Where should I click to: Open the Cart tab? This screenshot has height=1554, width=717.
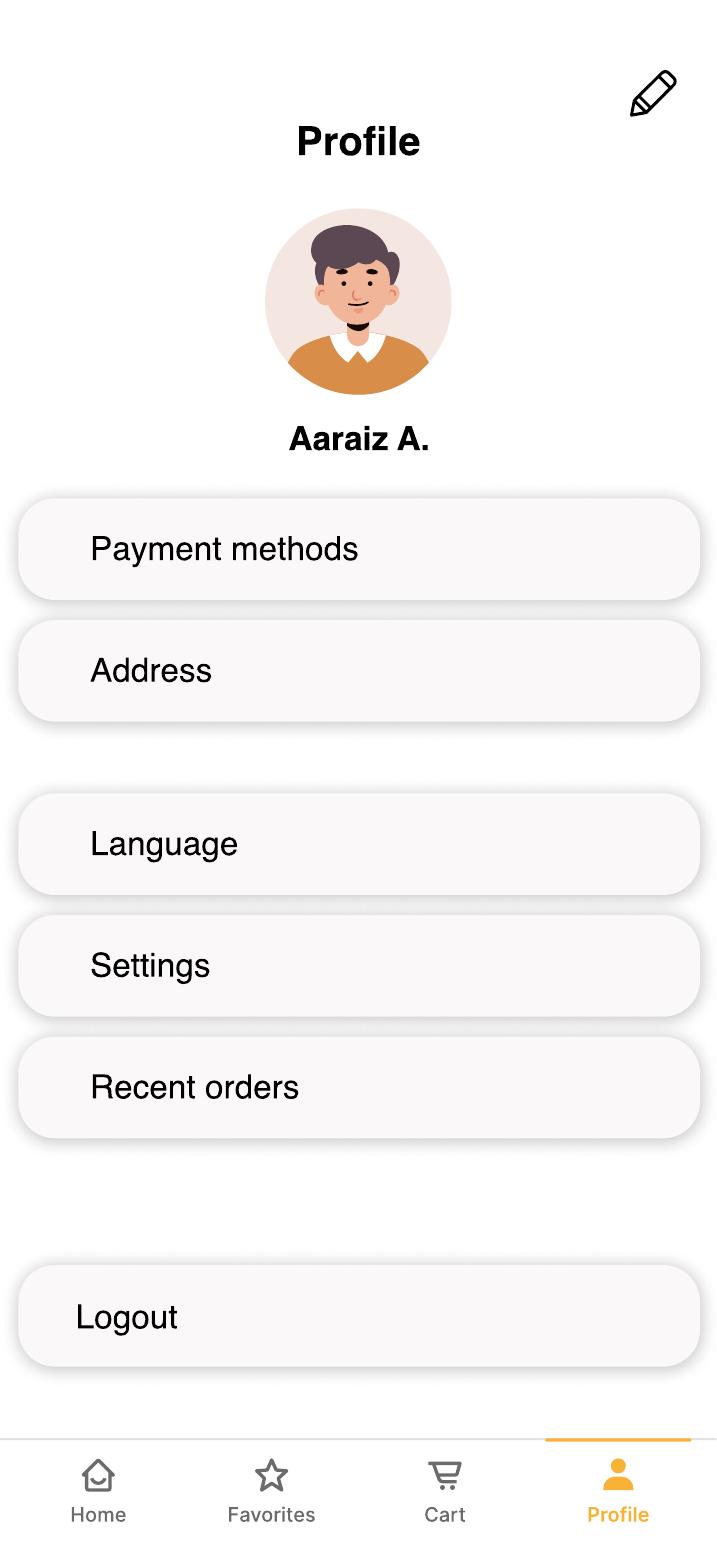click(x=445, y=1490)
